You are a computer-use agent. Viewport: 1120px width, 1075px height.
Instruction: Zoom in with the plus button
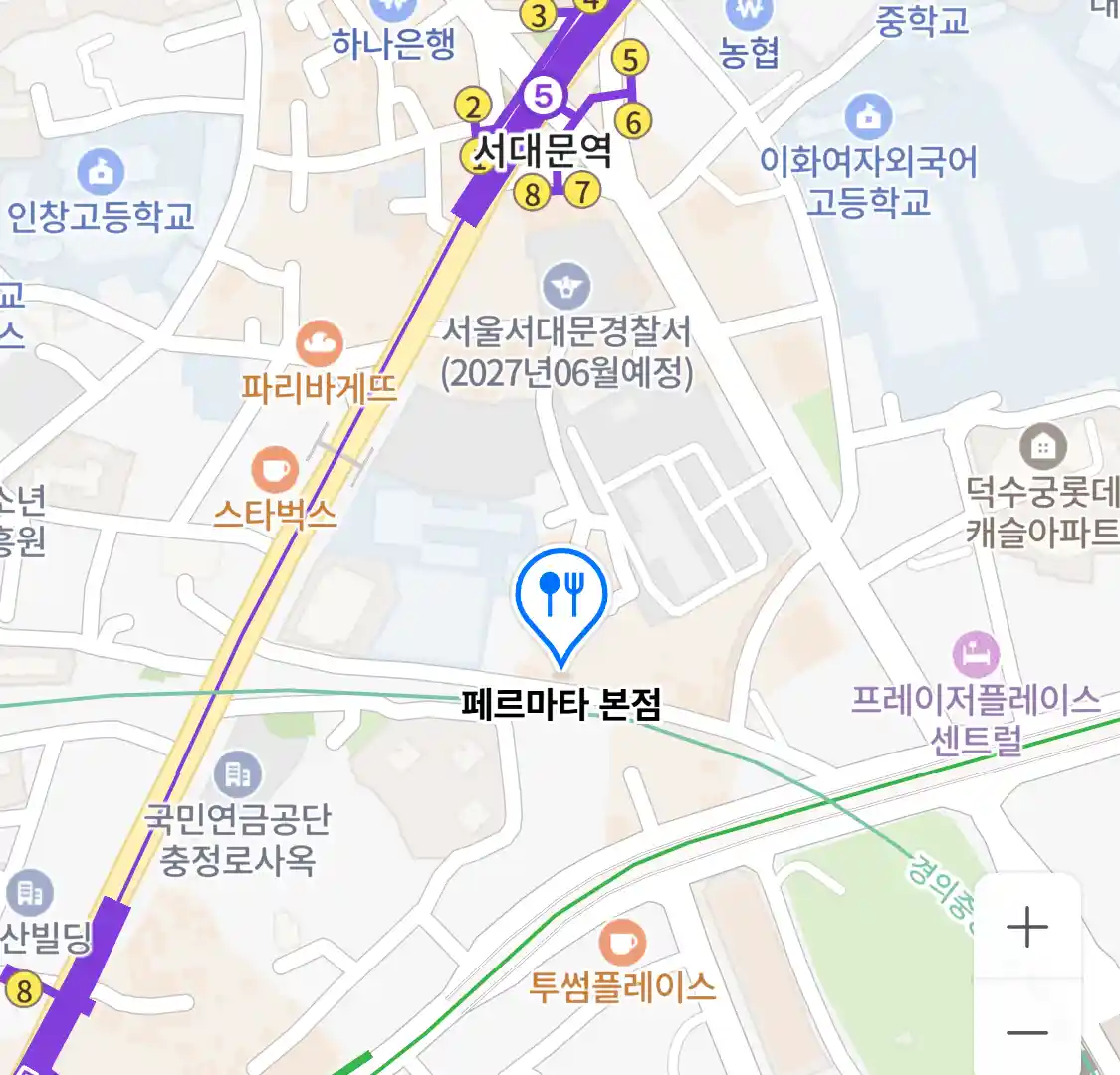(1027, 928)
